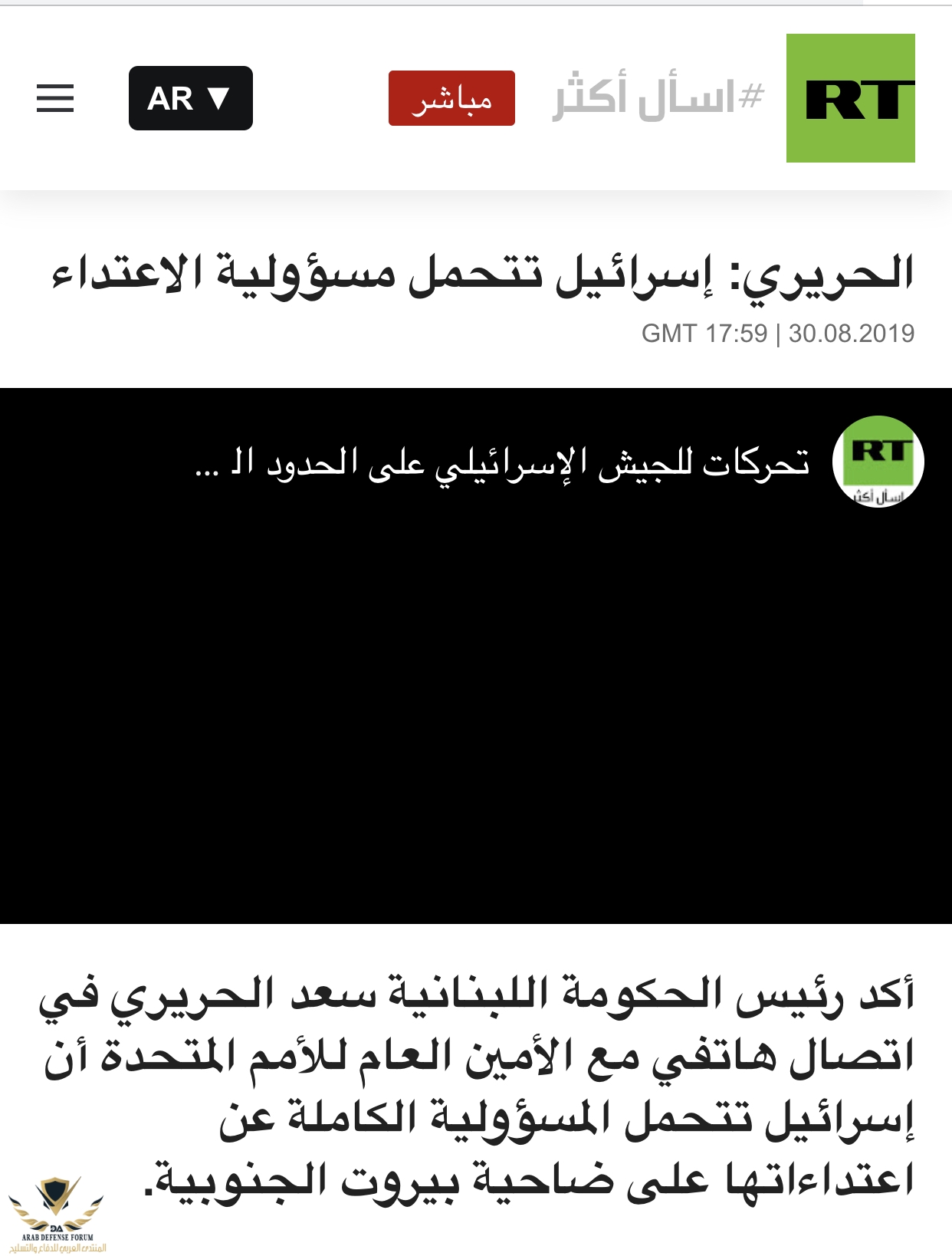Expand the AR language dropdown
Image resolution: width=952 pixels, height=1256 pixels.
[x=191, y=98]
